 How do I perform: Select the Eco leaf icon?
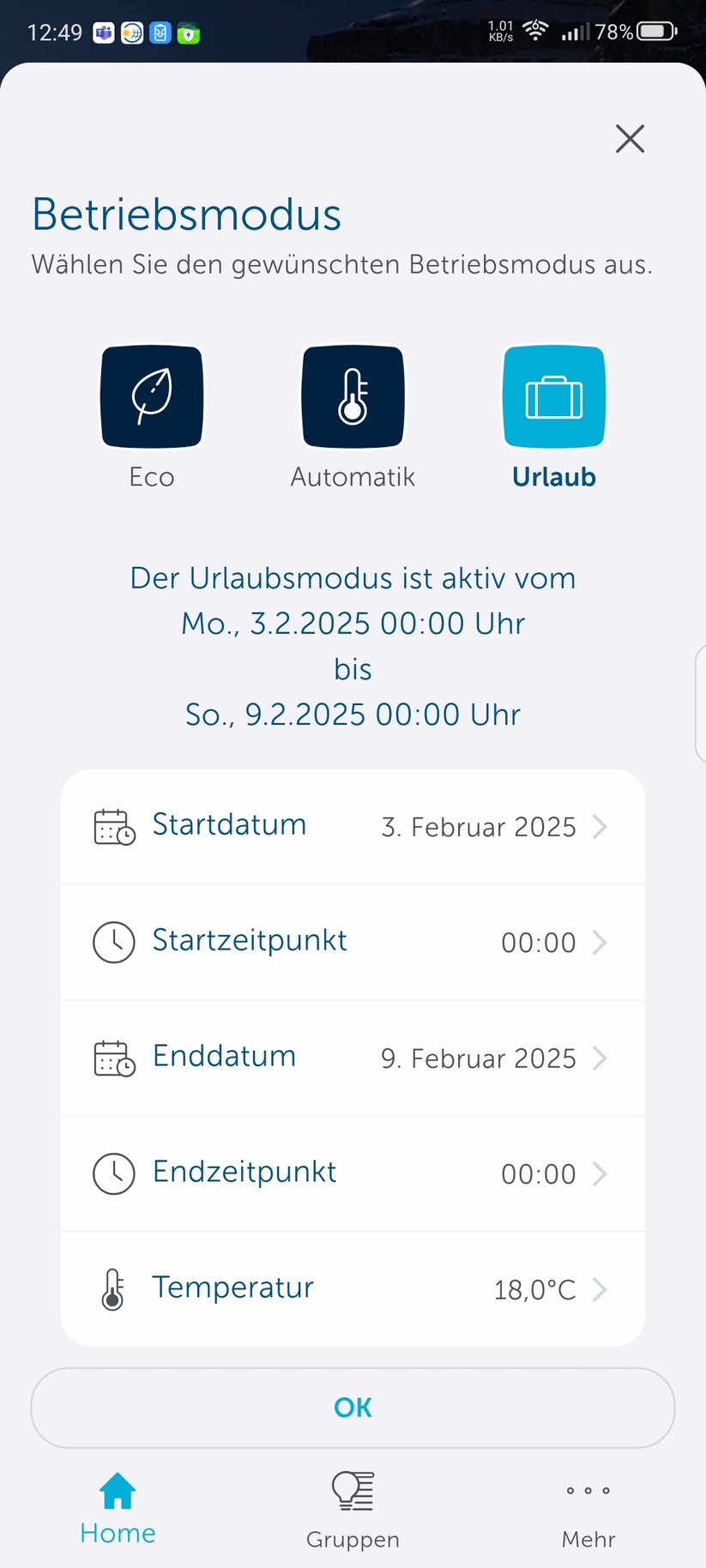click(151, 395)
